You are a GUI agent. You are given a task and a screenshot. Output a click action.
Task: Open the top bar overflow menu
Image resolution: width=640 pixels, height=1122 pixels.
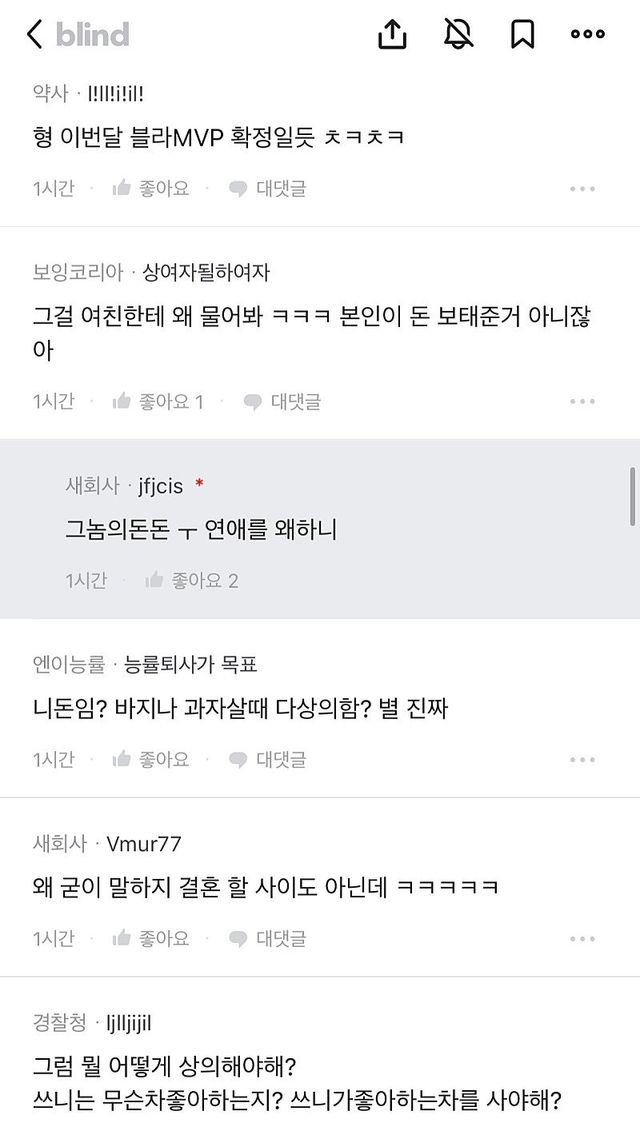pos(587,35)
